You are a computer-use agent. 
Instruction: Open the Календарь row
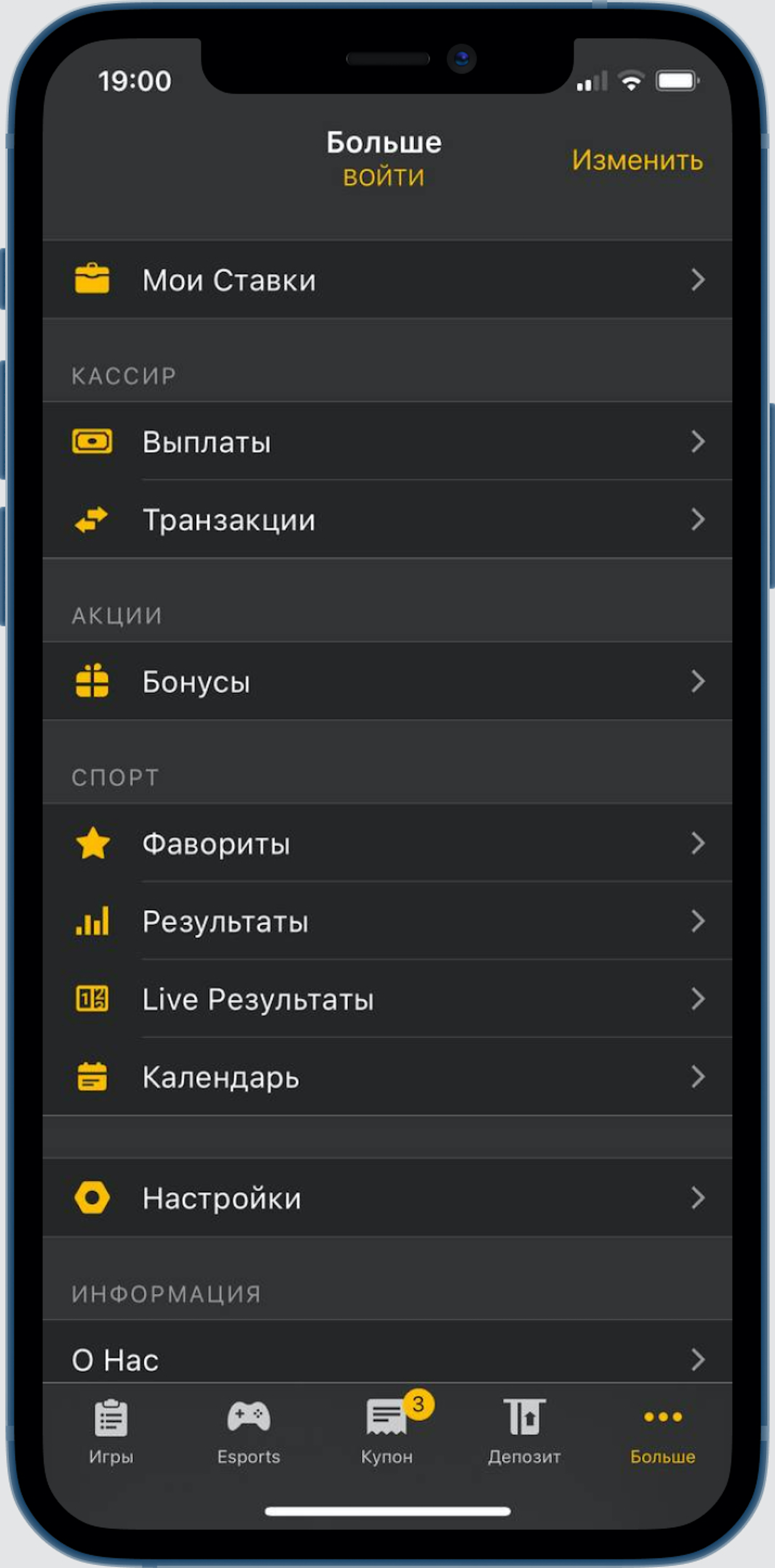point(387,1077)
